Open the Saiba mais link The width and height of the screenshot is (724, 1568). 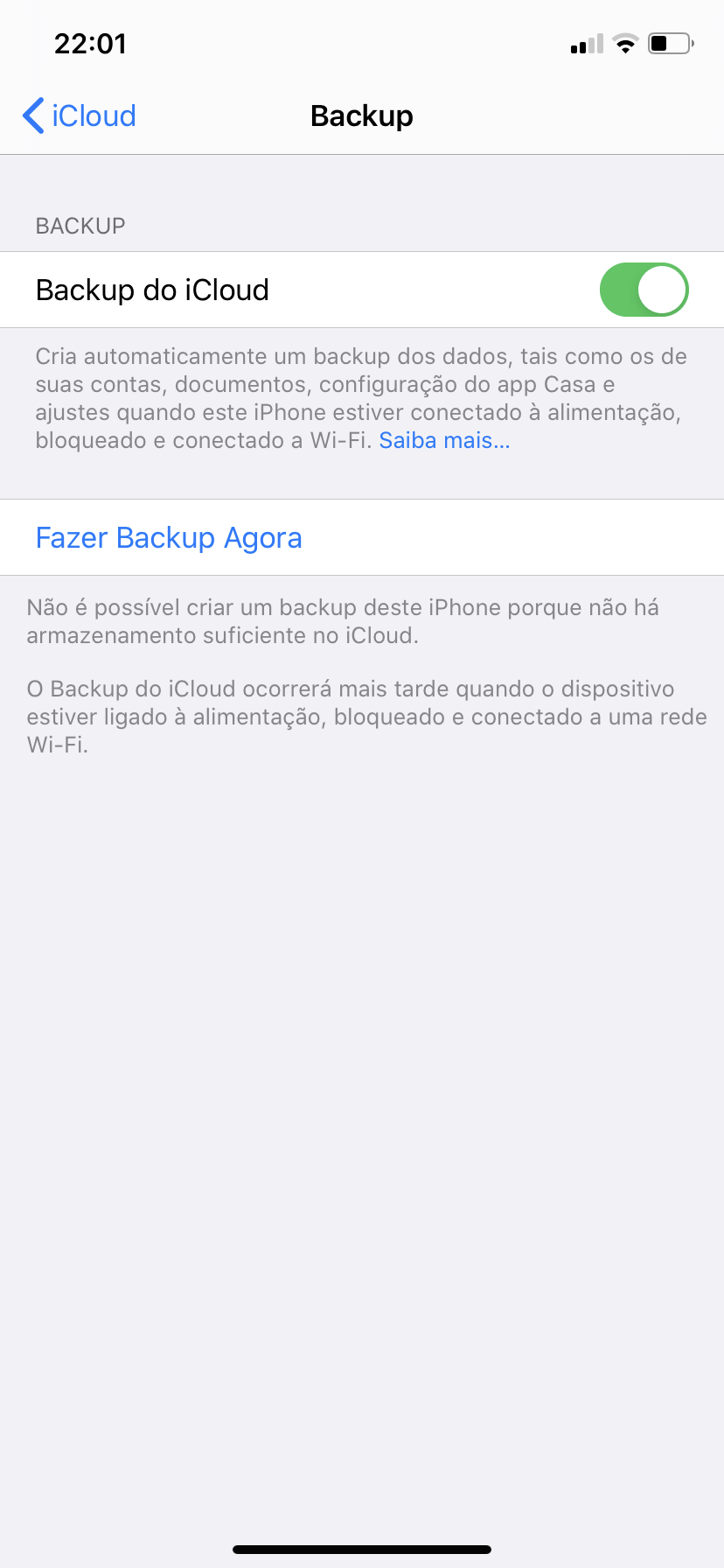pyautogui.click(x=444, y=440)
